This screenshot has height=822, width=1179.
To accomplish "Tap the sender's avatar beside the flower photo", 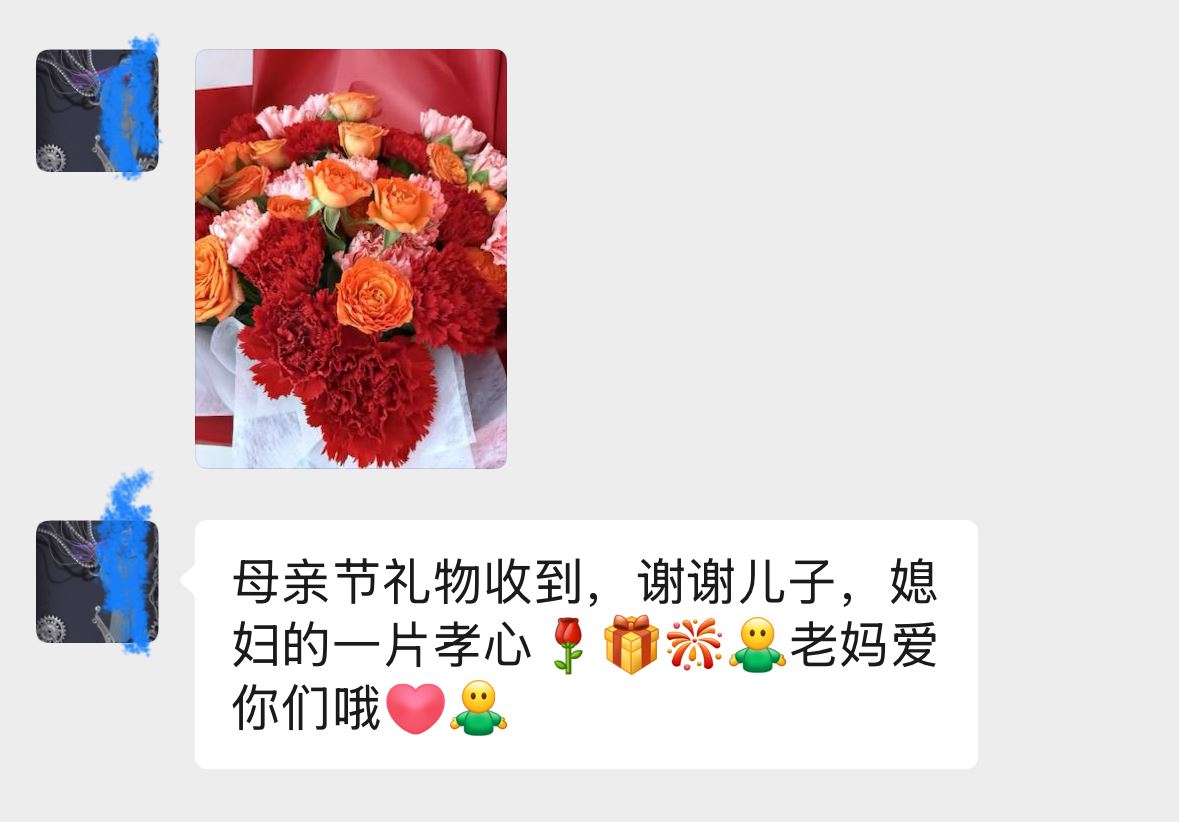I will (x=96, y=111).
